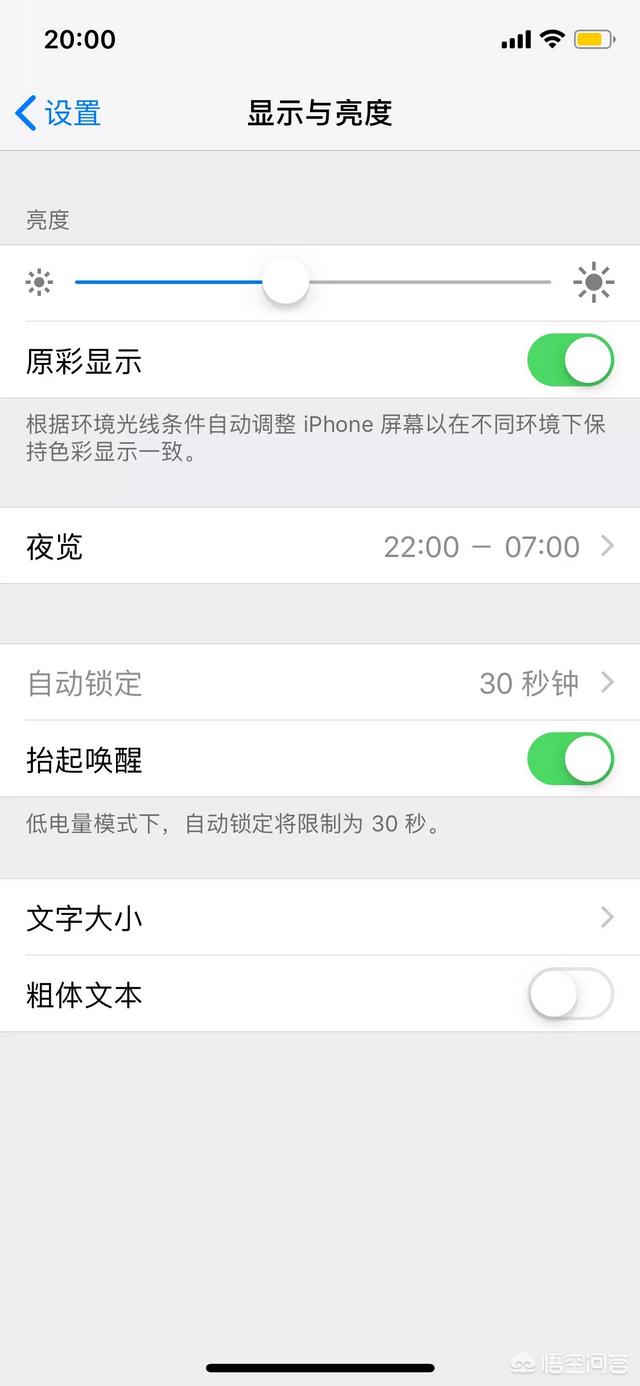640x1386 pixels.
Task: Turn off 原彩显示
Action: 570,361
